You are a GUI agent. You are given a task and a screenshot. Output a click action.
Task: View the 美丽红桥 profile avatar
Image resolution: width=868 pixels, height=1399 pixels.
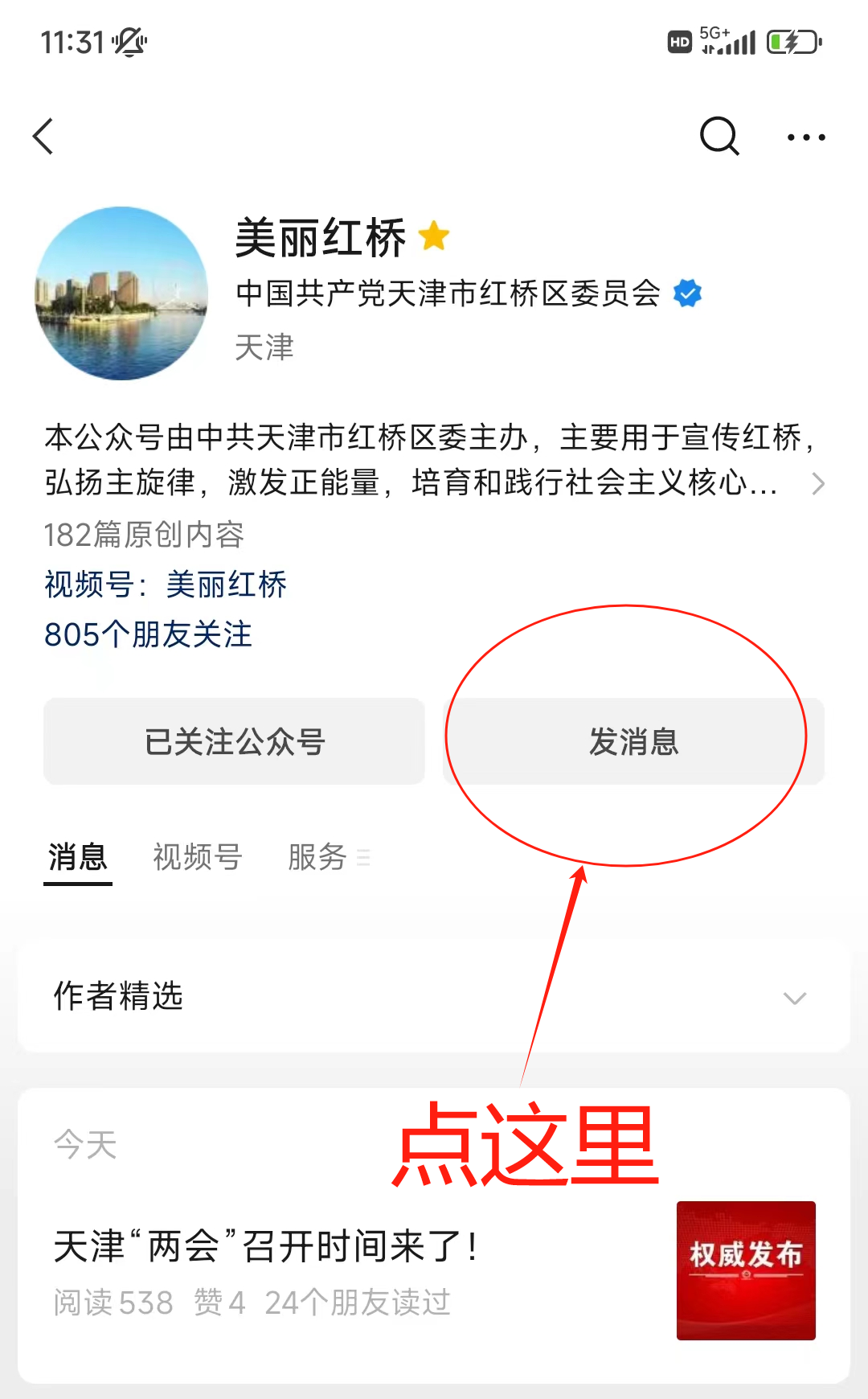pyautogui.click(x=121, y=293)
